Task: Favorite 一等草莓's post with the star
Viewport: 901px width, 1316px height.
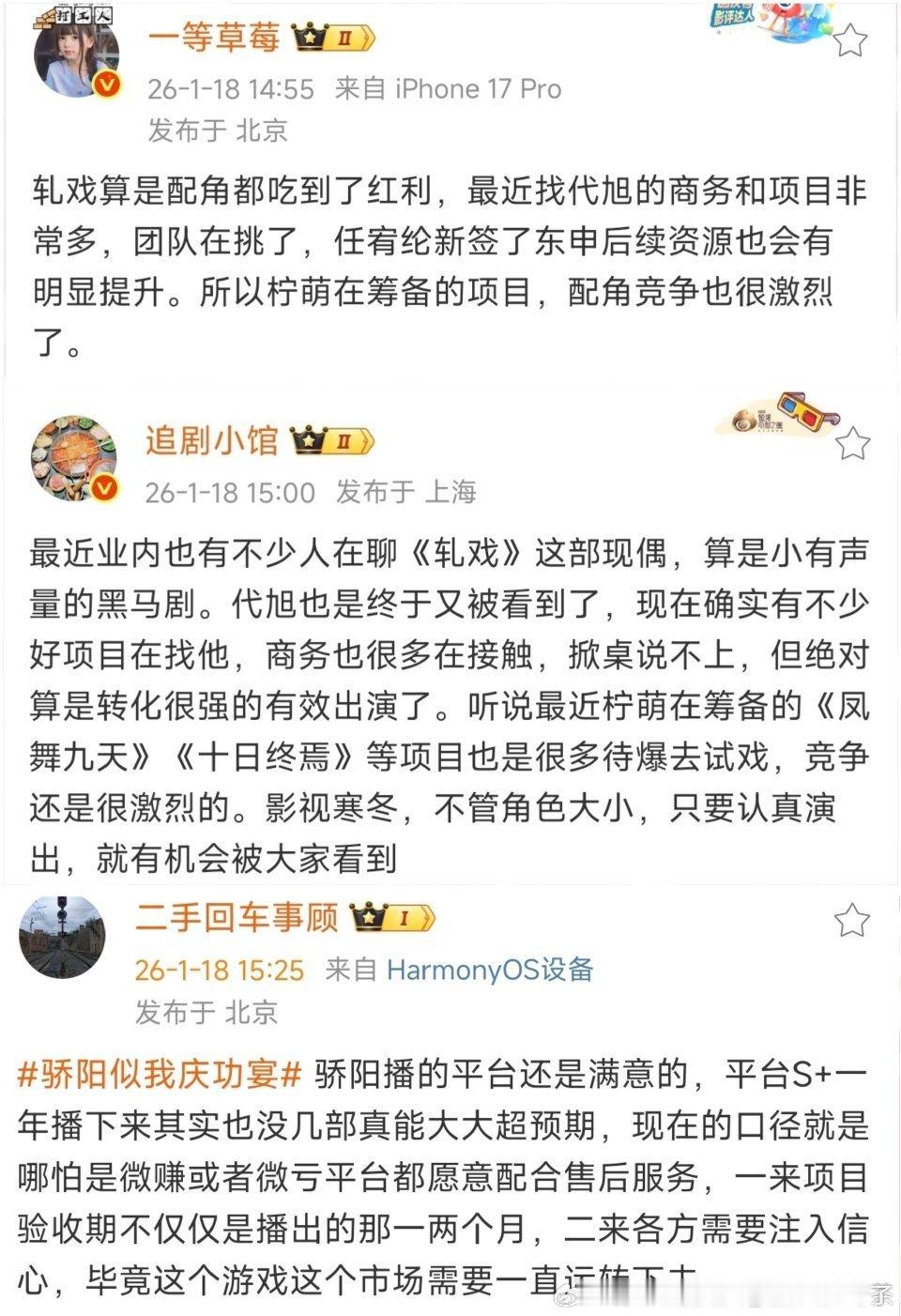Action: coord(852,41)
